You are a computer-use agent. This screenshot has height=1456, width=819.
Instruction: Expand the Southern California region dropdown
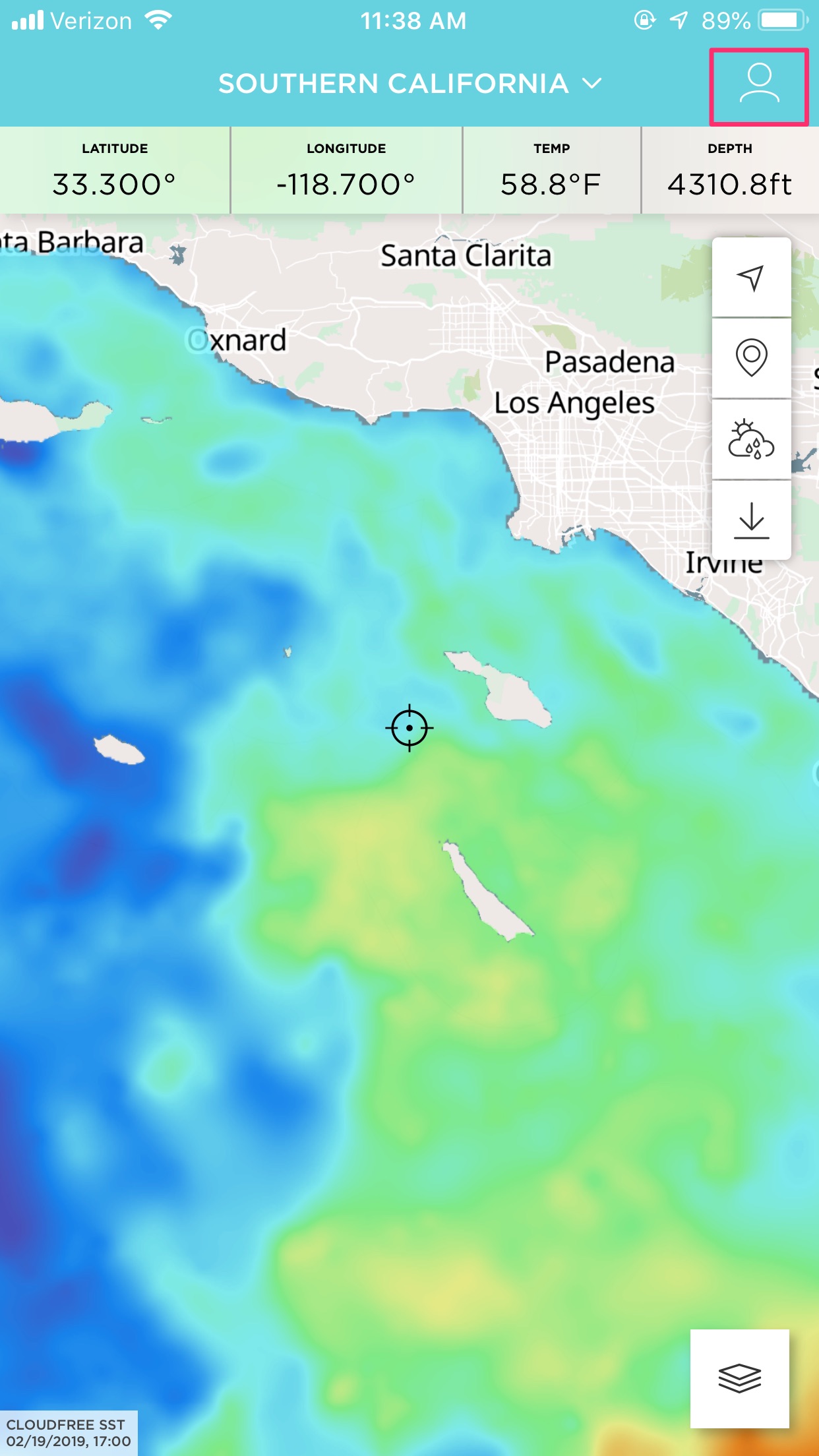point(409,84)
